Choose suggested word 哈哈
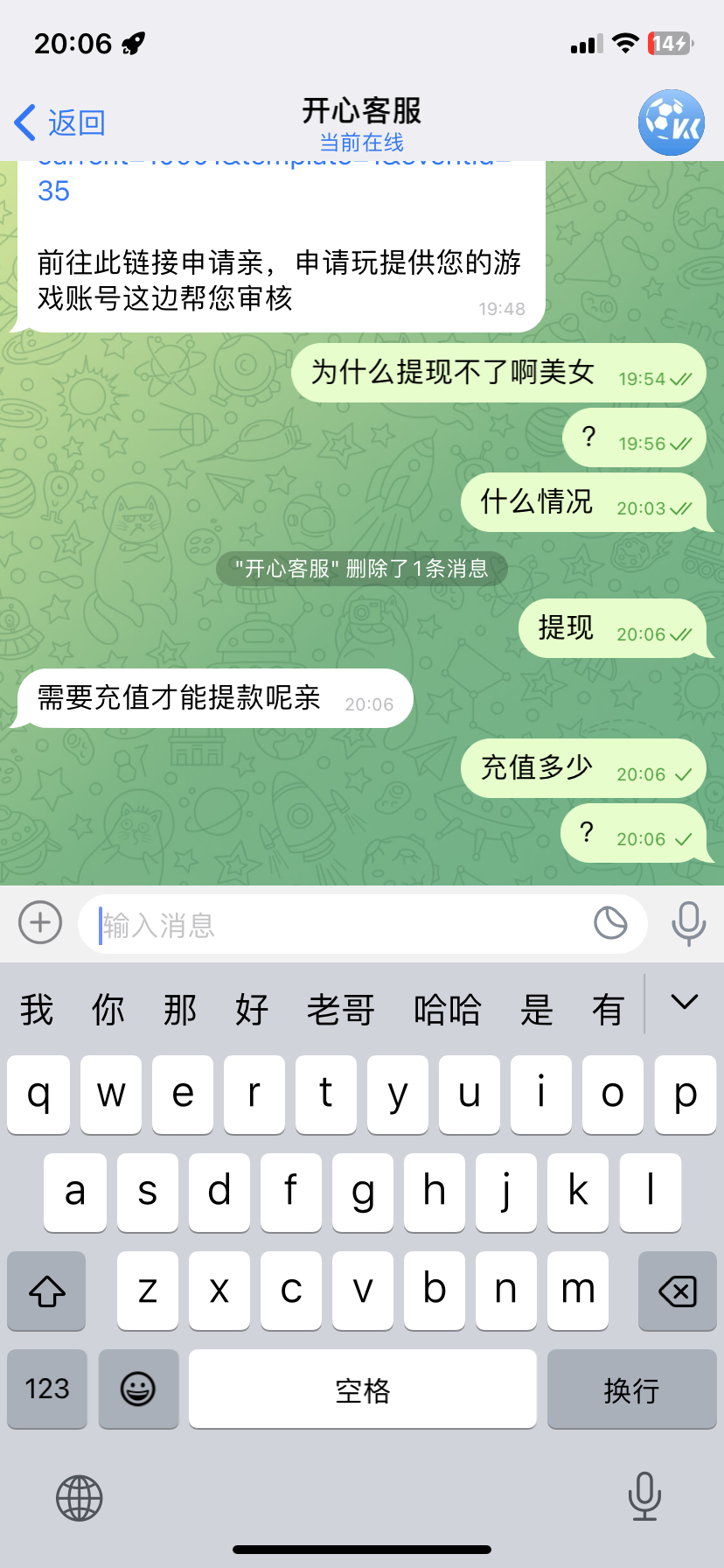This screenshot has height=1568, width=724. tap(447, 1010)
